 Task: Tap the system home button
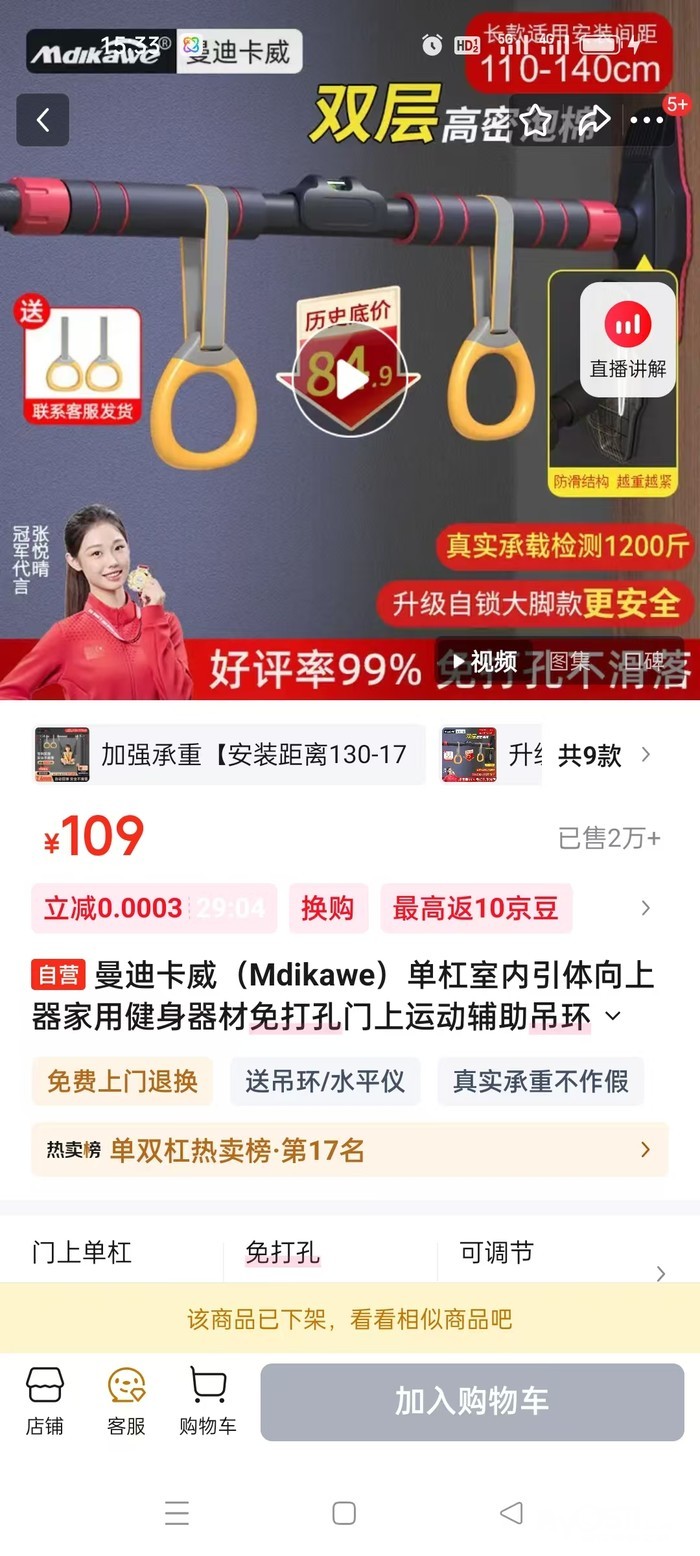[x=344, y=1513]
